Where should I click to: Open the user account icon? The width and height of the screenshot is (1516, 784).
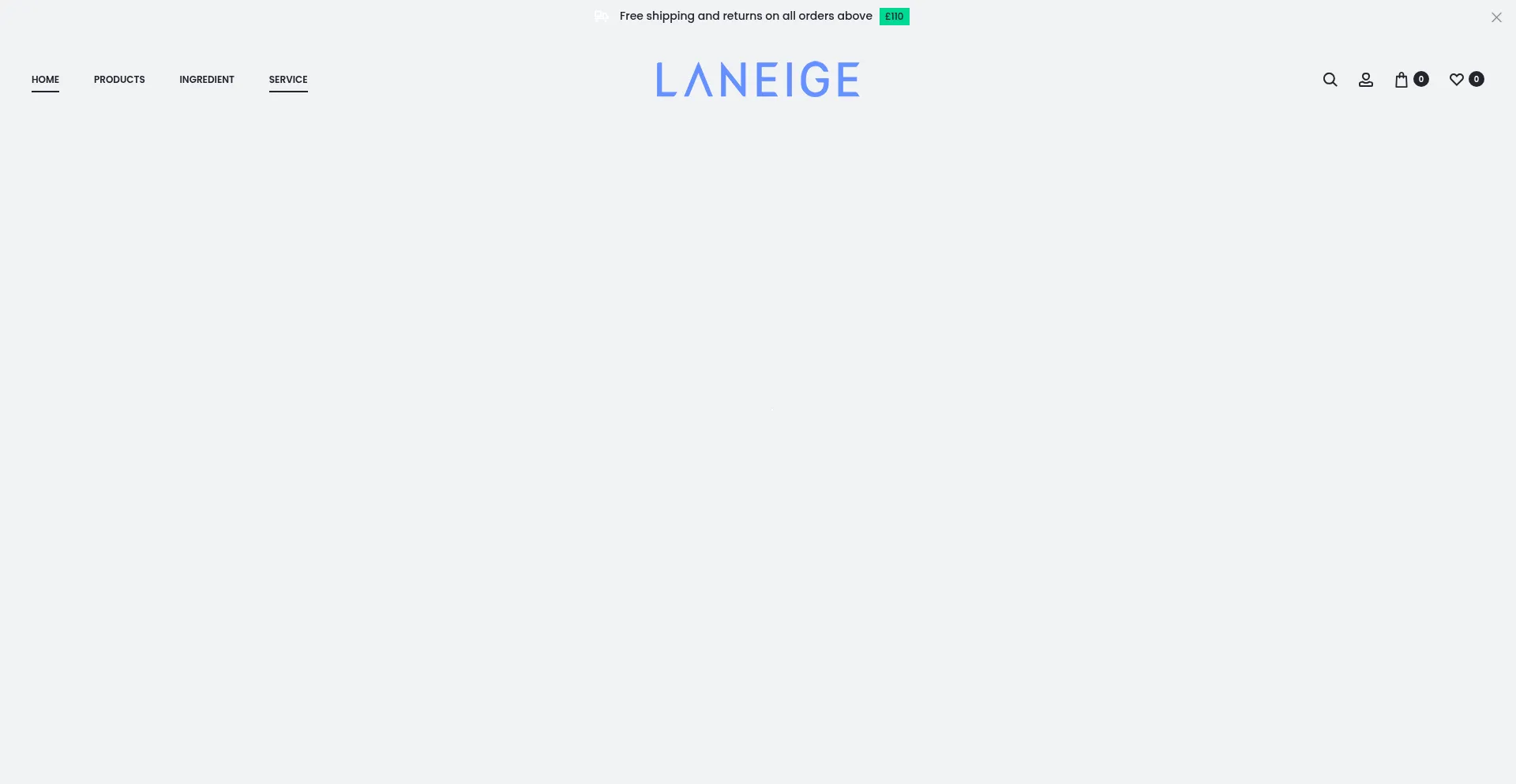(1365, 80)
